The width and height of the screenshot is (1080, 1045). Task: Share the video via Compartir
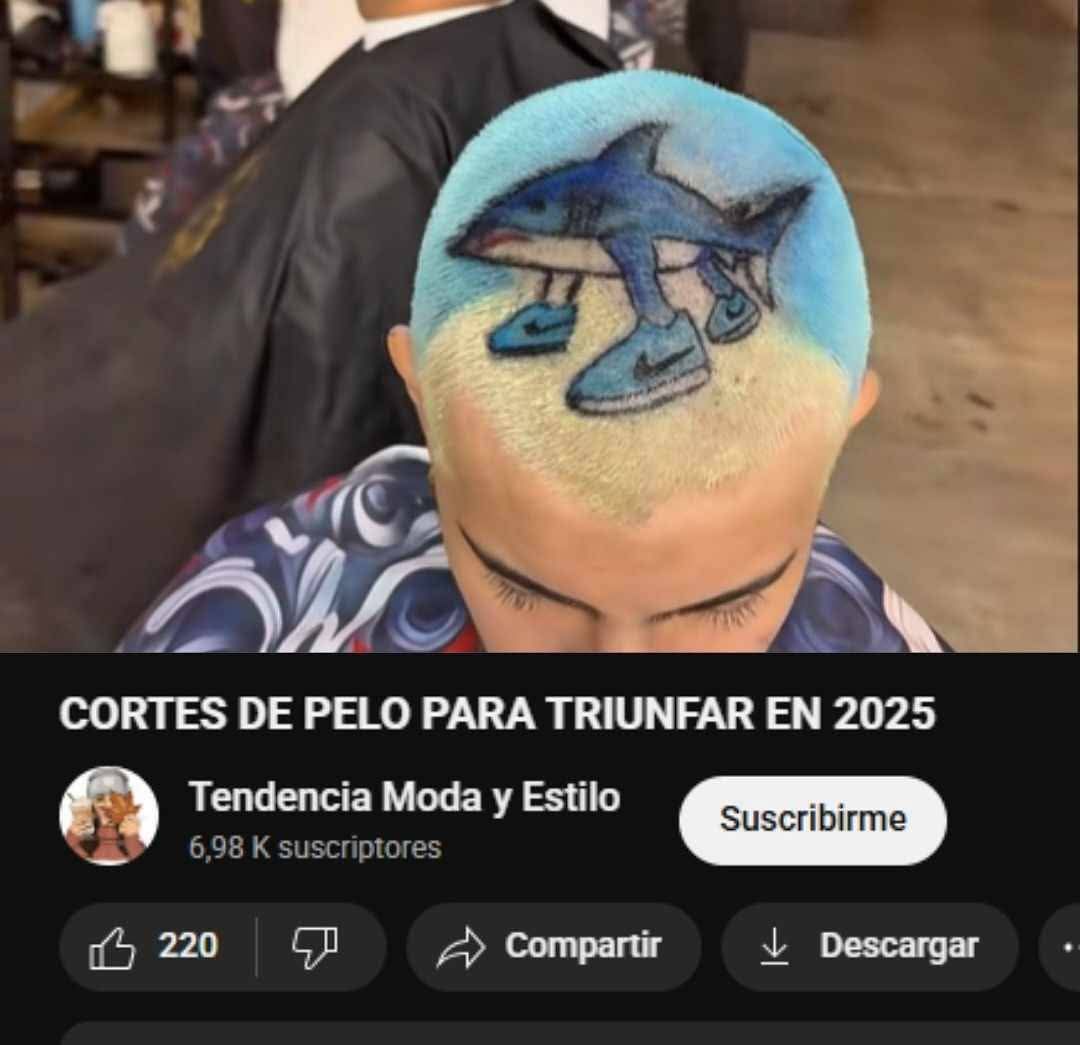pos(553,946)
